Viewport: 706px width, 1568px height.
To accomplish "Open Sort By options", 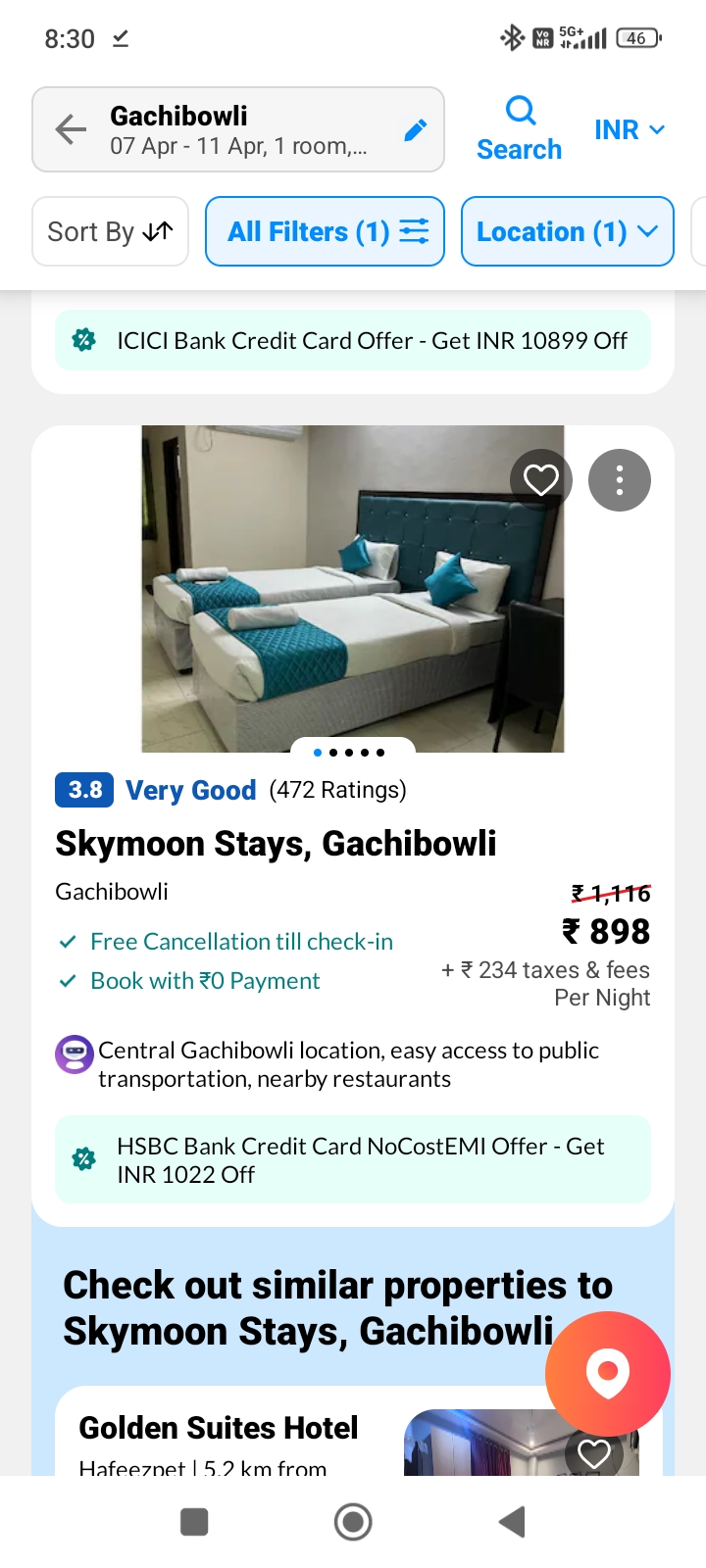I will [110, 231].
